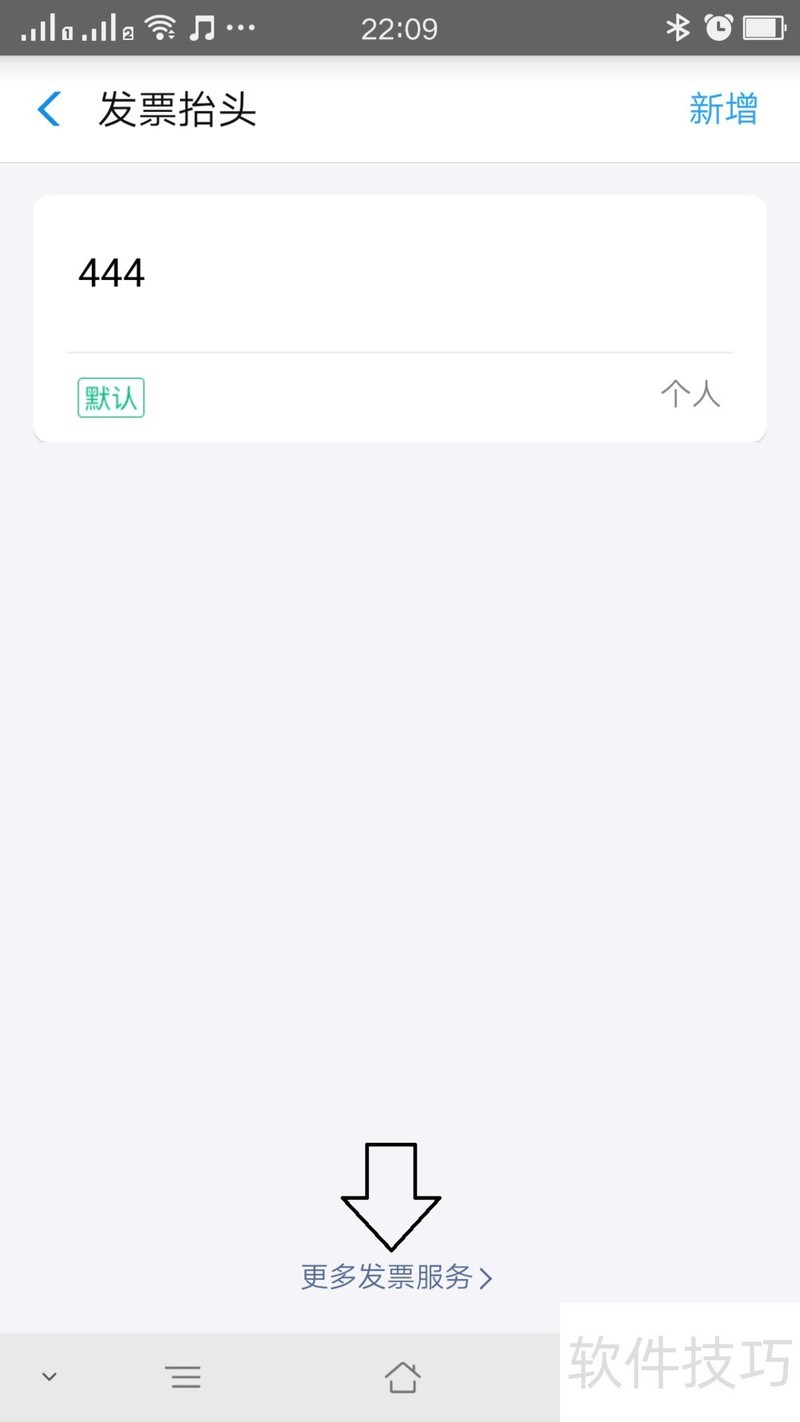800x1422 pixels.
Task: Tap the battery indicator icon
Action: [x=765, y=28]
